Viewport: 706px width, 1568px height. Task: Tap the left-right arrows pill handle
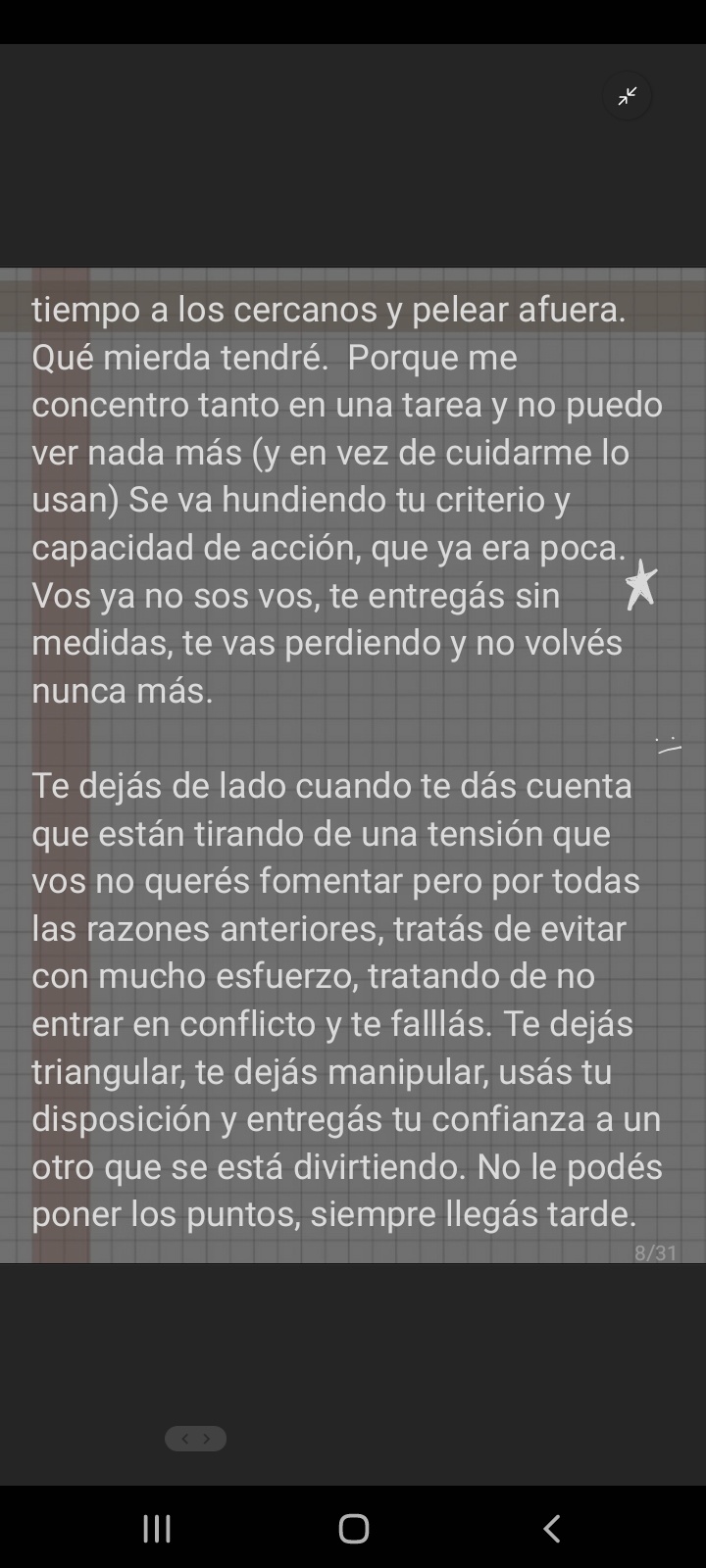tap(195, 1438)
